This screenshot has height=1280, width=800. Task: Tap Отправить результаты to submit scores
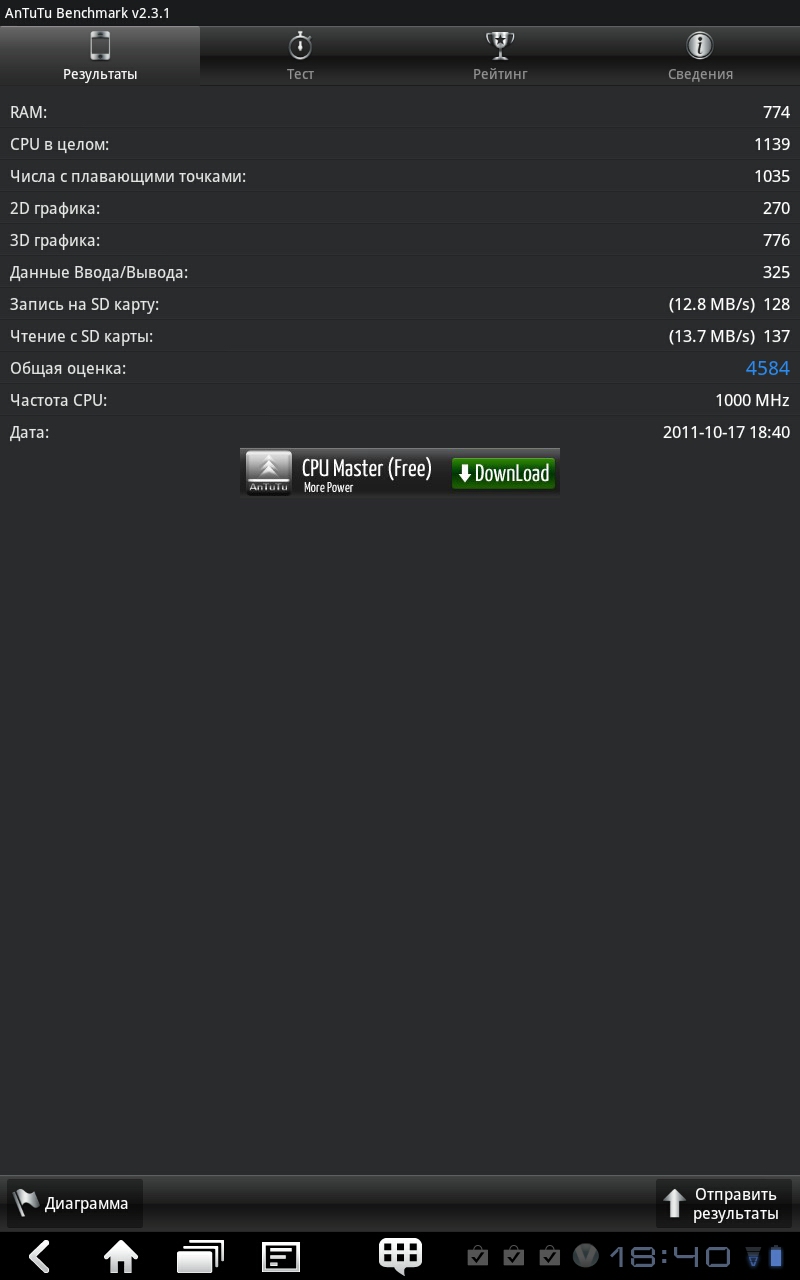click(x=724, y=1203)
